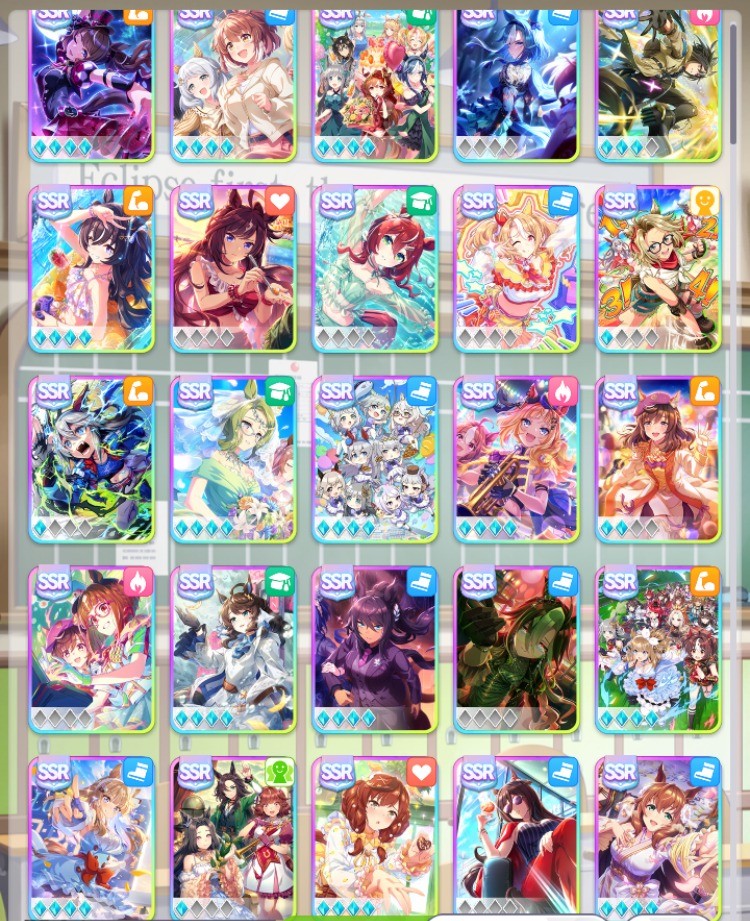Viewport: 750px width, 921px height.
Task: Select the white-coat brown-haired wisdom card
Action: [x=234, y=649]
